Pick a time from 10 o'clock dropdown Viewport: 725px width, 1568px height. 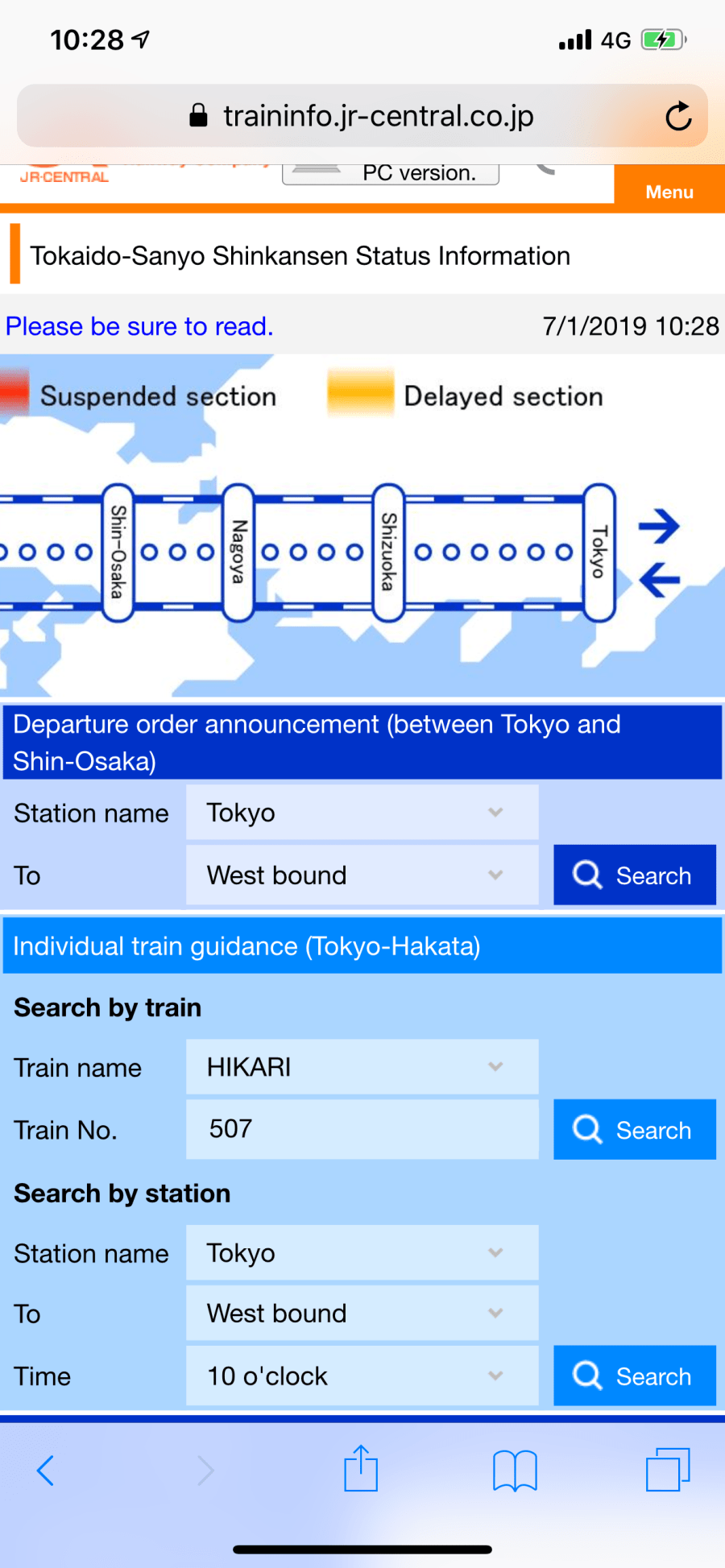[x=362, y=1376]
